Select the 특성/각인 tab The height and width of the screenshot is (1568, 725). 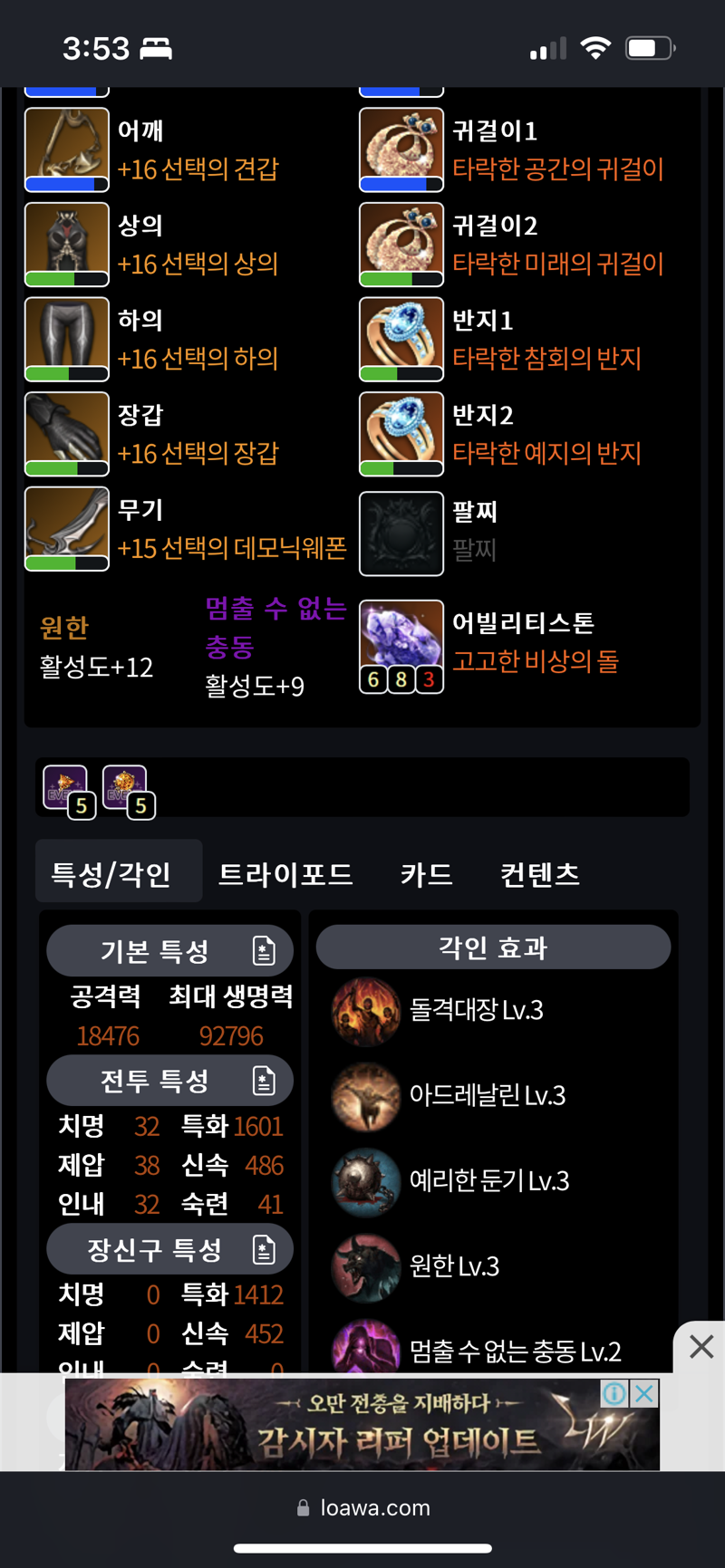point(111,873)
